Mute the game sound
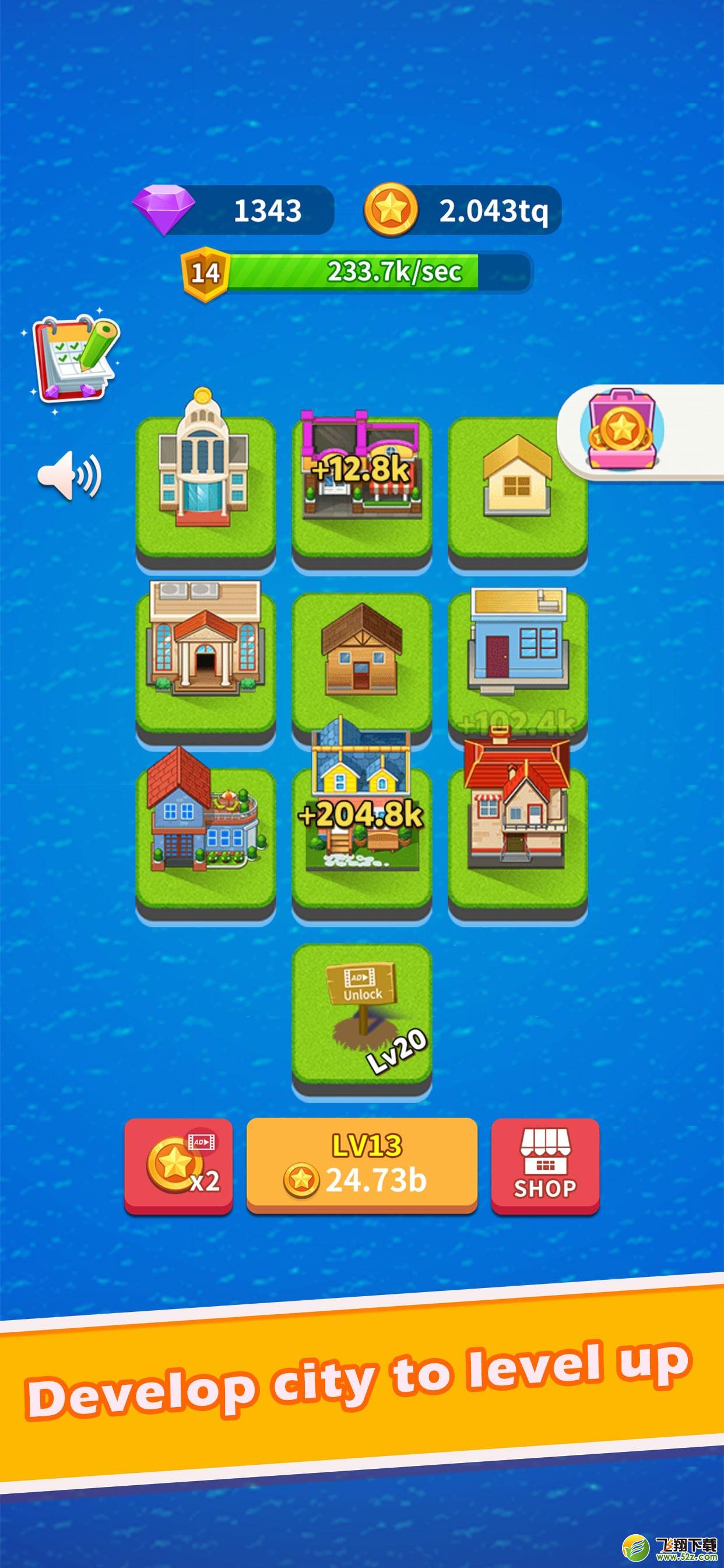Viewport: 724px width, 1568px height. pyautogui.click(x=69, y=475)
